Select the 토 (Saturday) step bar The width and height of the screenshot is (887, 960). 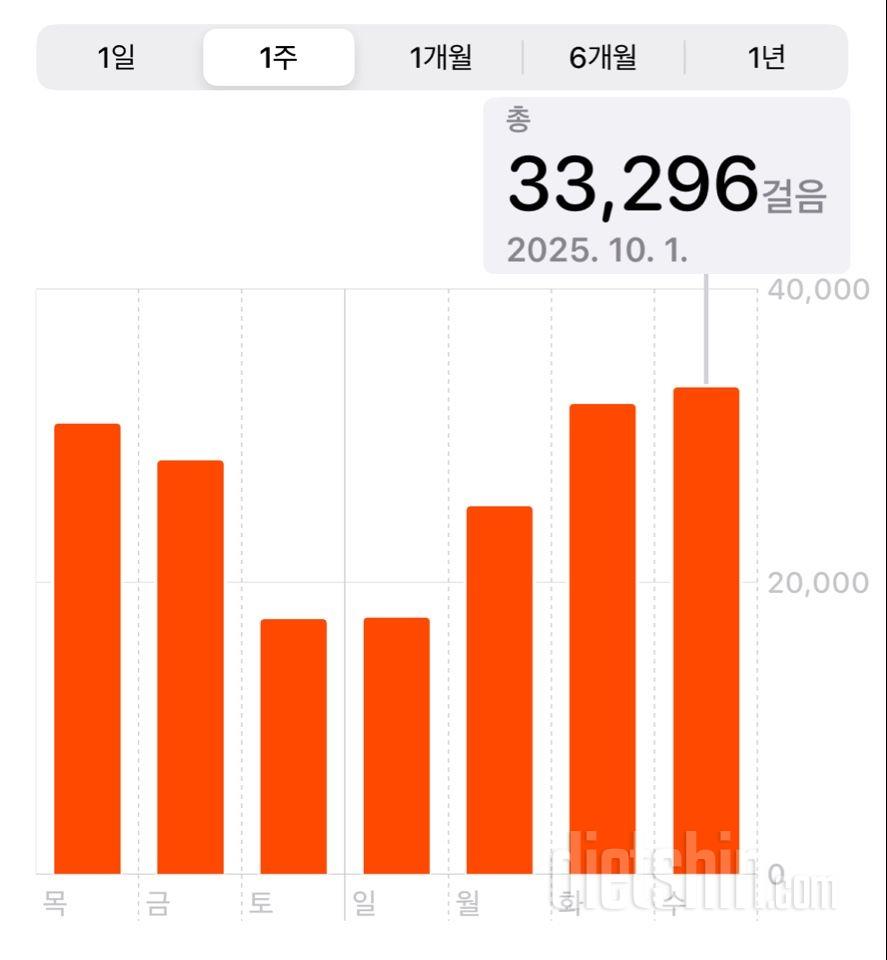pyautogui.click(x=293, y=747)
